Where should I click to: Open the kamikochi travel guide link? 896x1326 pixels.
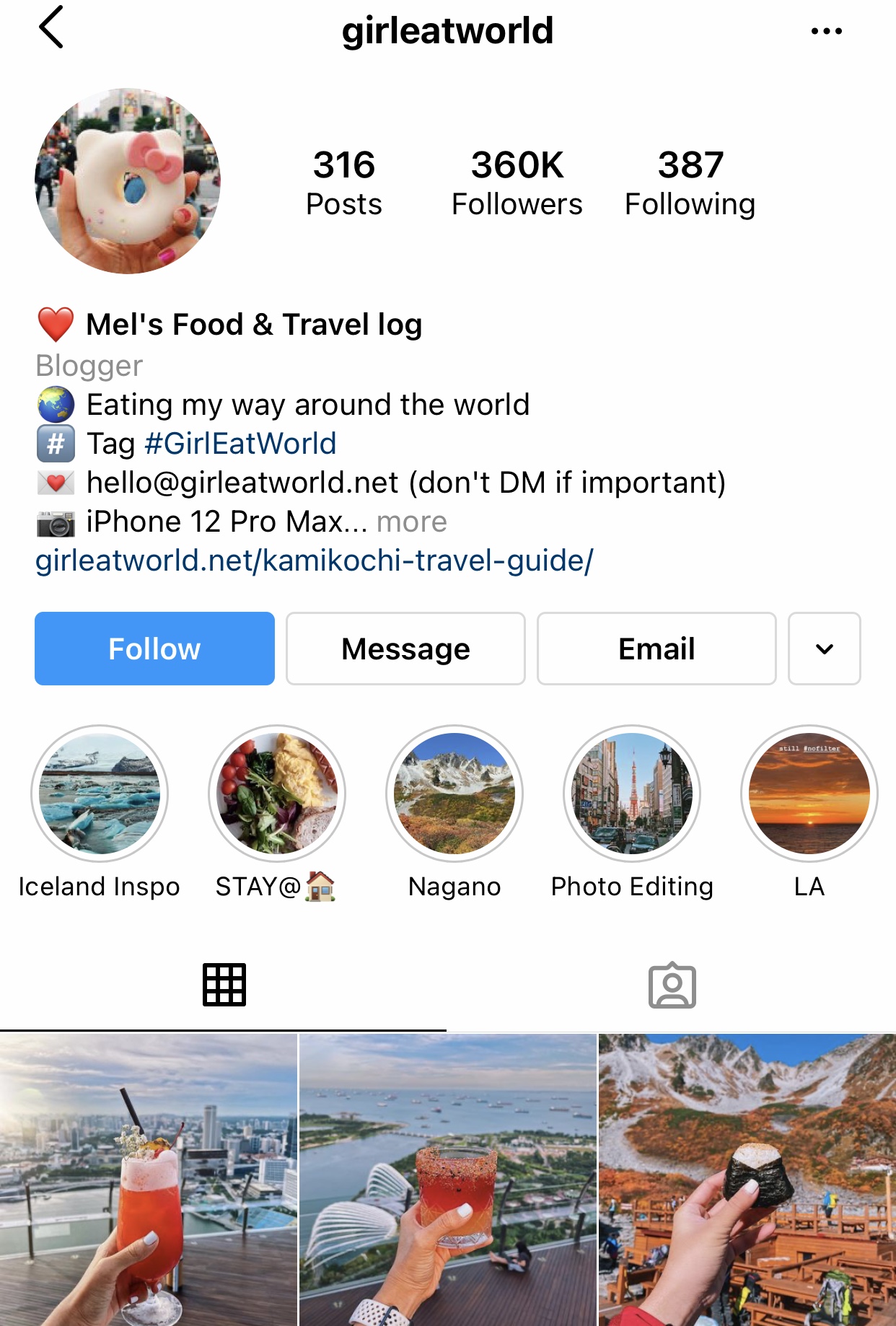pyautogui.click(x=315, y=561)
